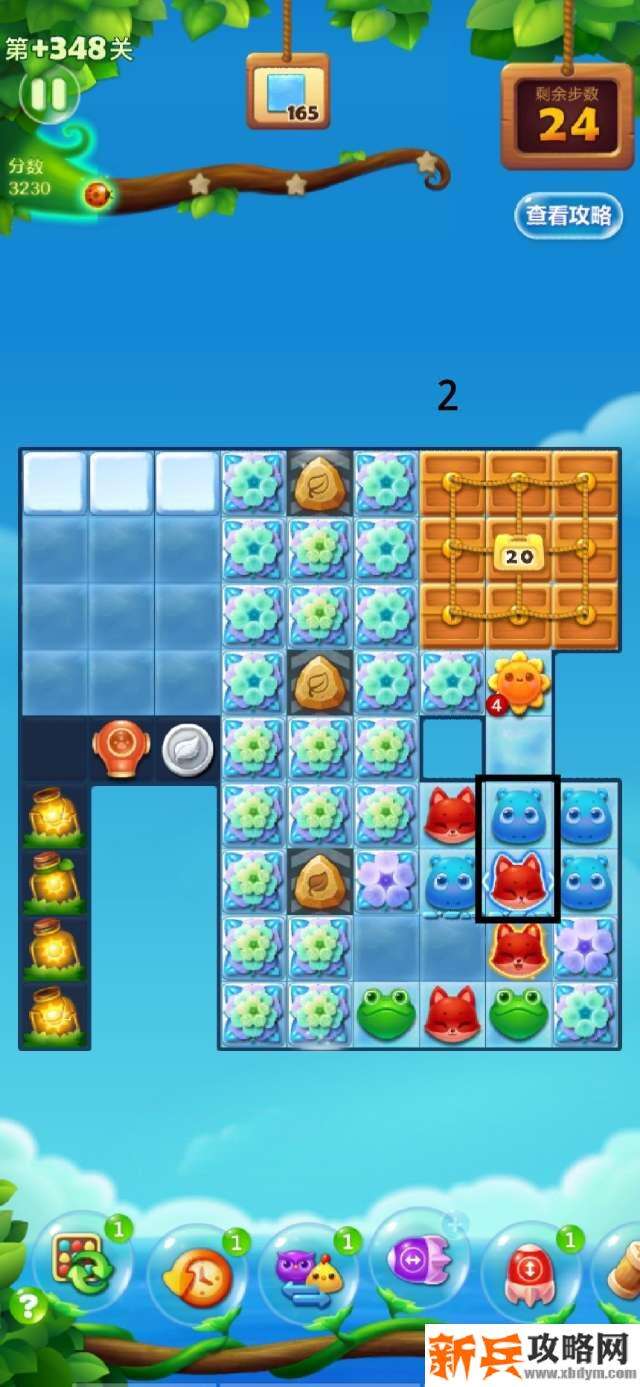
Task: Tap the silver leaf coin piece
Action: (x=187, y=749)
